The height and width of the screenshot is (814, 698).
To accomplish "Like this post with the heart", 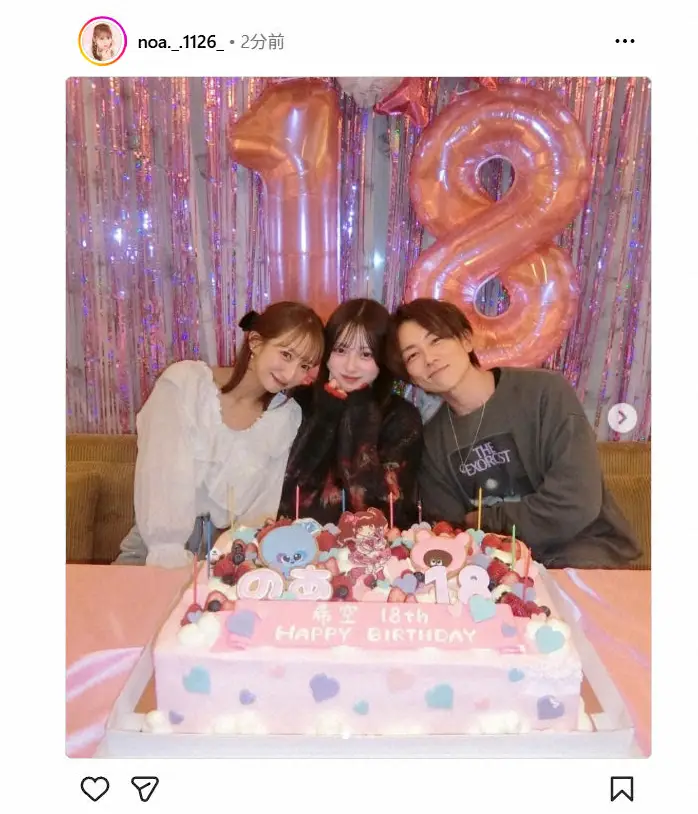I will 95,789.
